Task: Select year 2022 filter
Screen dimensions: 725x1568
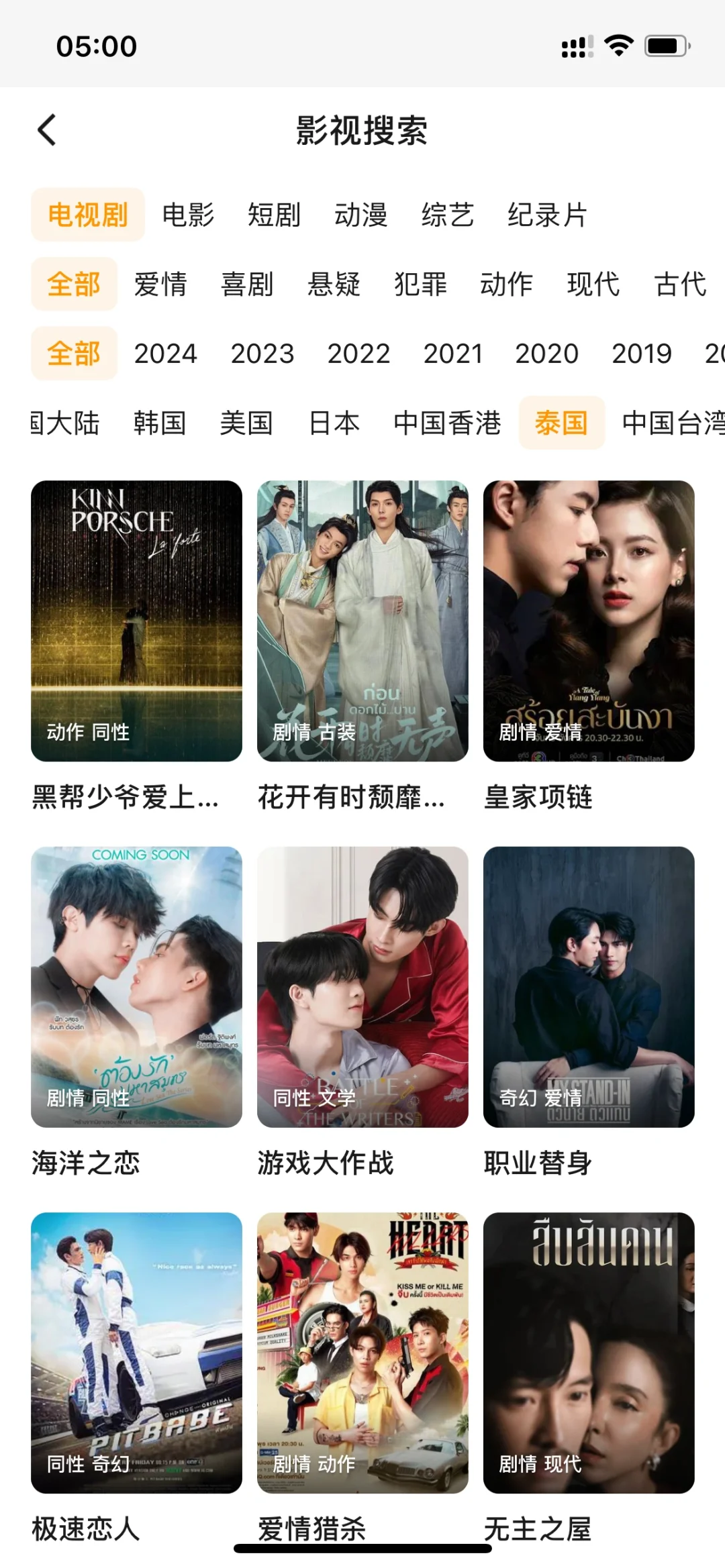Action: pyautogui.click(x=358, y=354)
